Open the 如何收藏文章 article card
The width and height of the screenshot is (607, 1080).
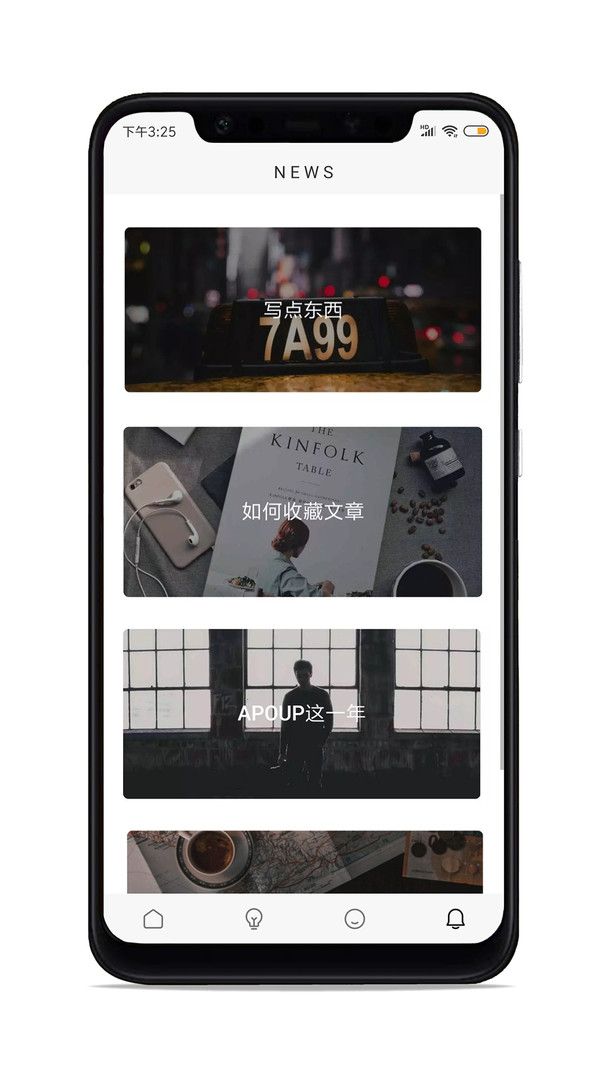[x=302, y=512]
